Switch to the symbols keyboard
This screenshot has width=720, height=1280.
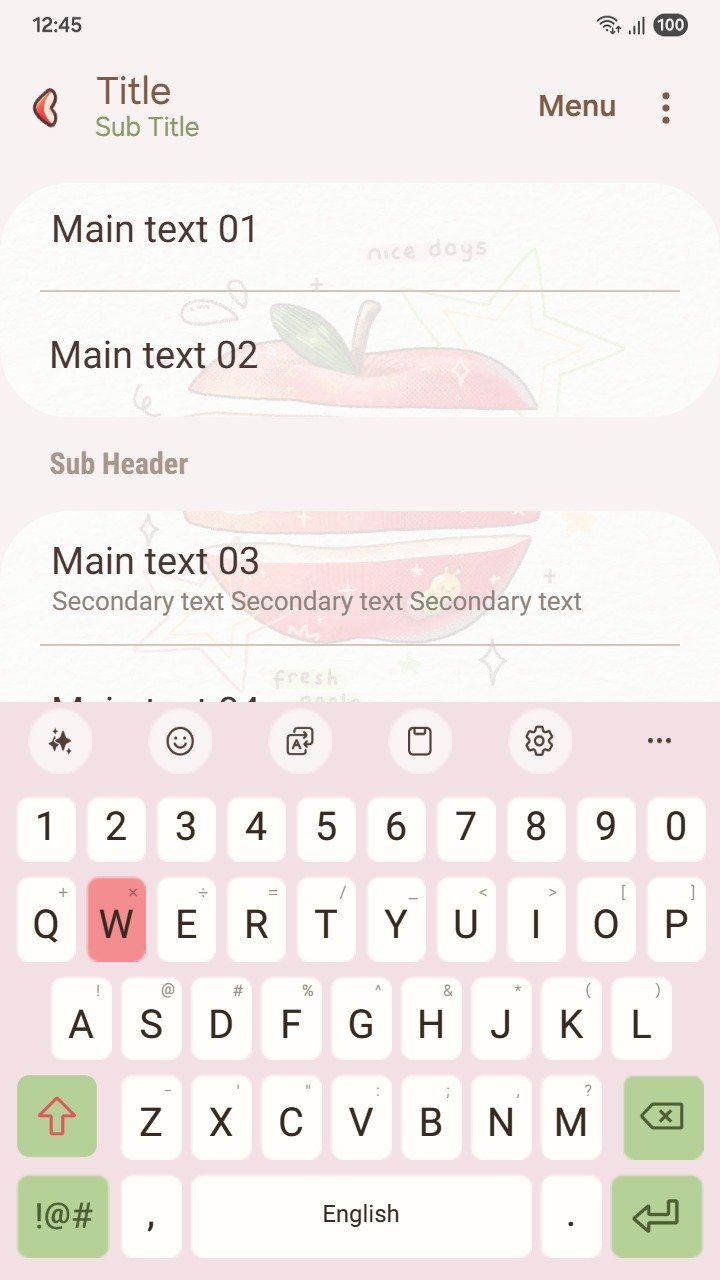coord(63,1216)
